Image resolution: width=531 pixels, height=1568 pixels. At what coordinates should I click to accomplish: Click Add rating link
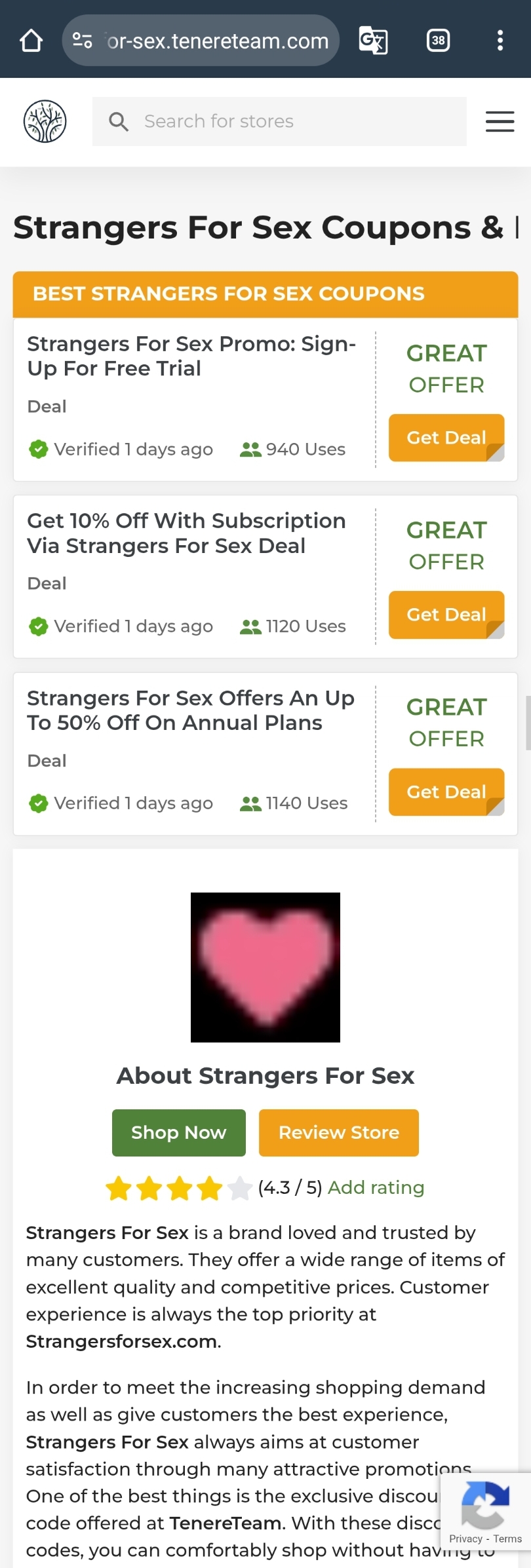(375, 1187)
